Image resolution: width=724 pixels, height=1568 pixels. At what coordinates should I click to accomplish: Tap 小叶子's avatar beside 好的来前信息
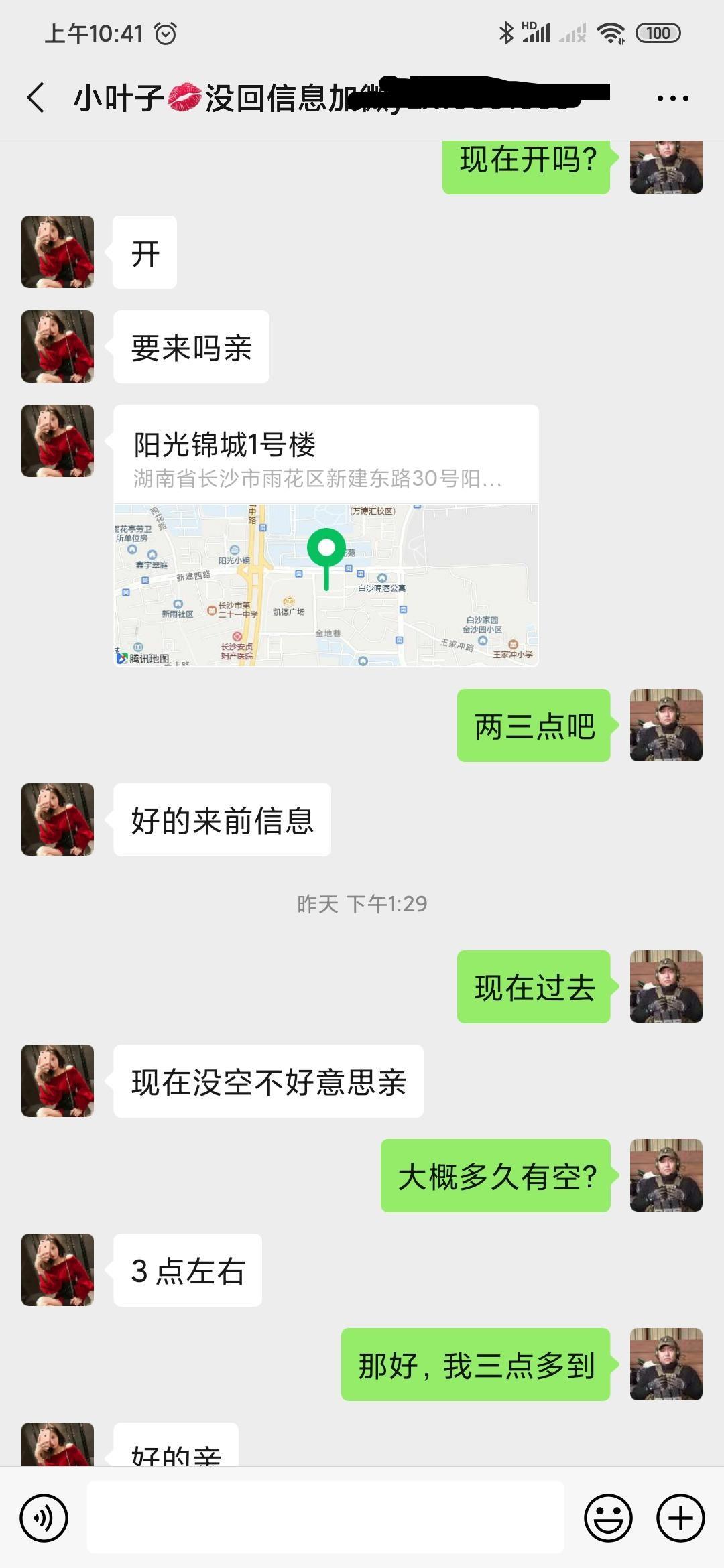point(57,819)
